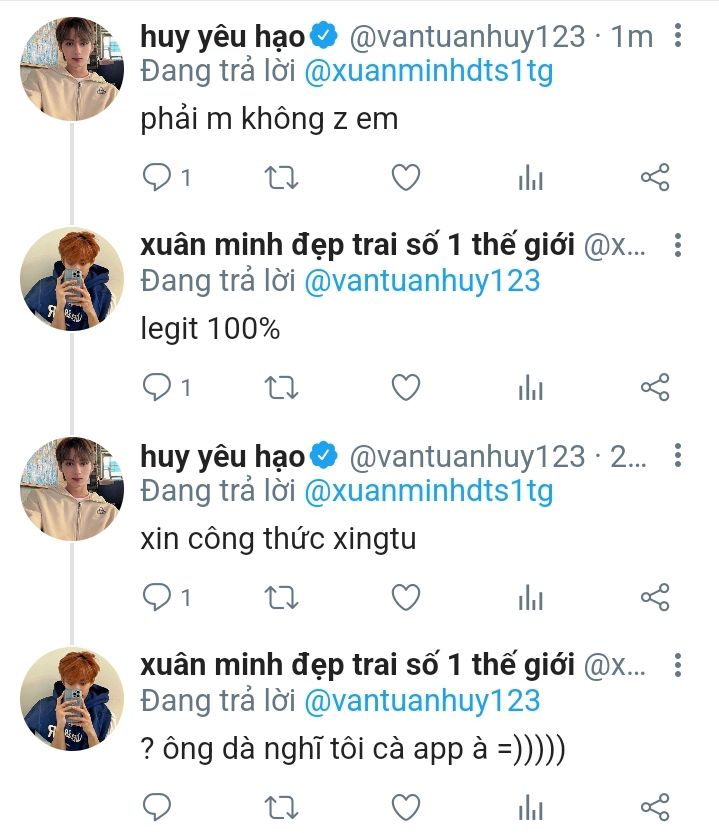719x833 pixels.
Task: Open overflow menu on "ông dà nghĩ tôi" tweet
Action: click(679, 665)
